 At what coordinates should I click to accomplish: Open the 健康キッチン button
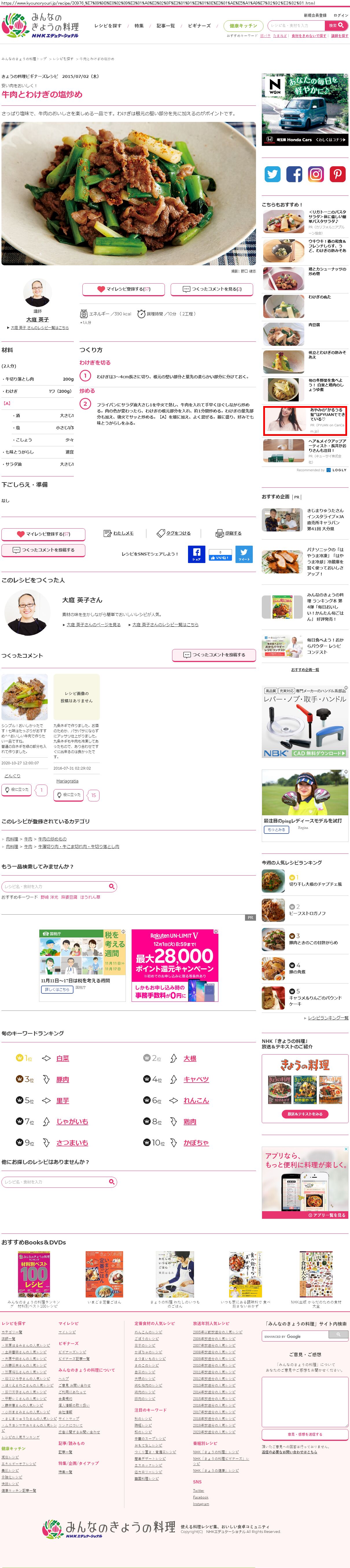click(244, 25)
